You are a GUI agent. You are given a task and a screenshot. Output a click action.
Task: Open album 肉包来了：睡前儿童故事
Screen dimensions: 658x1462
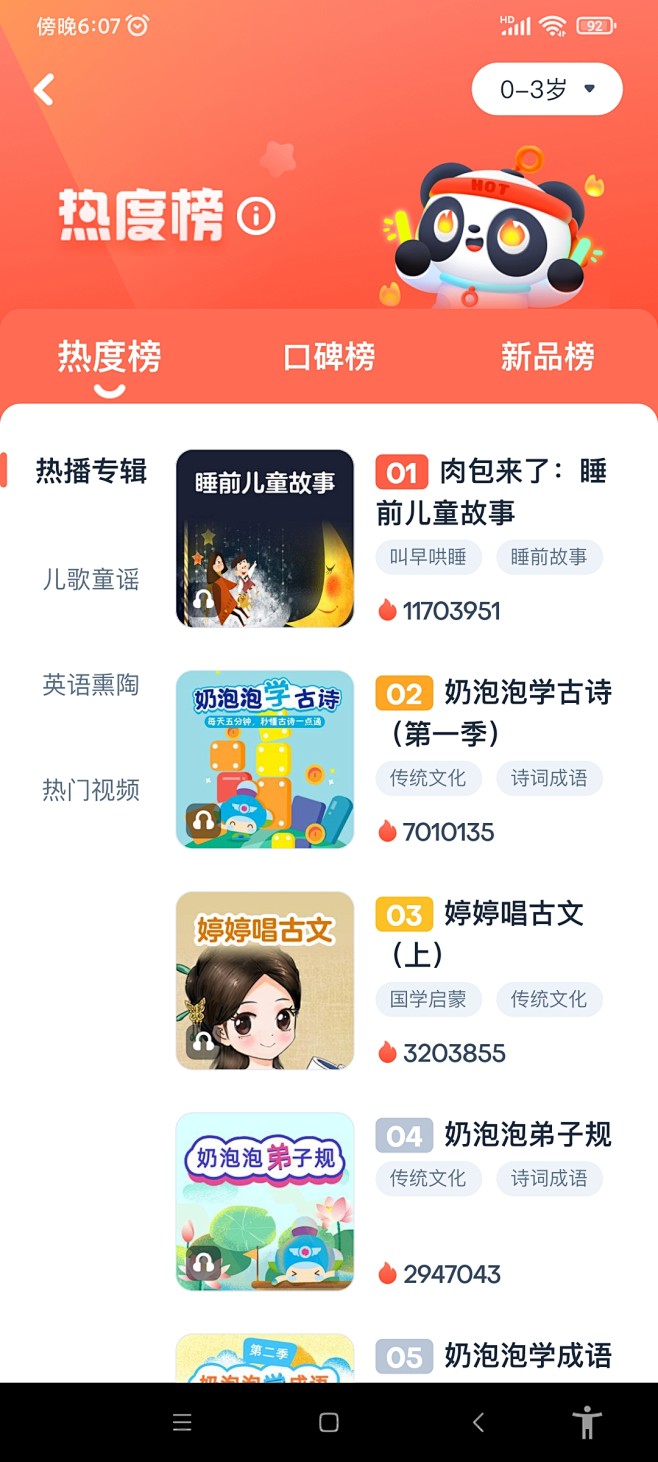point(265,538)
